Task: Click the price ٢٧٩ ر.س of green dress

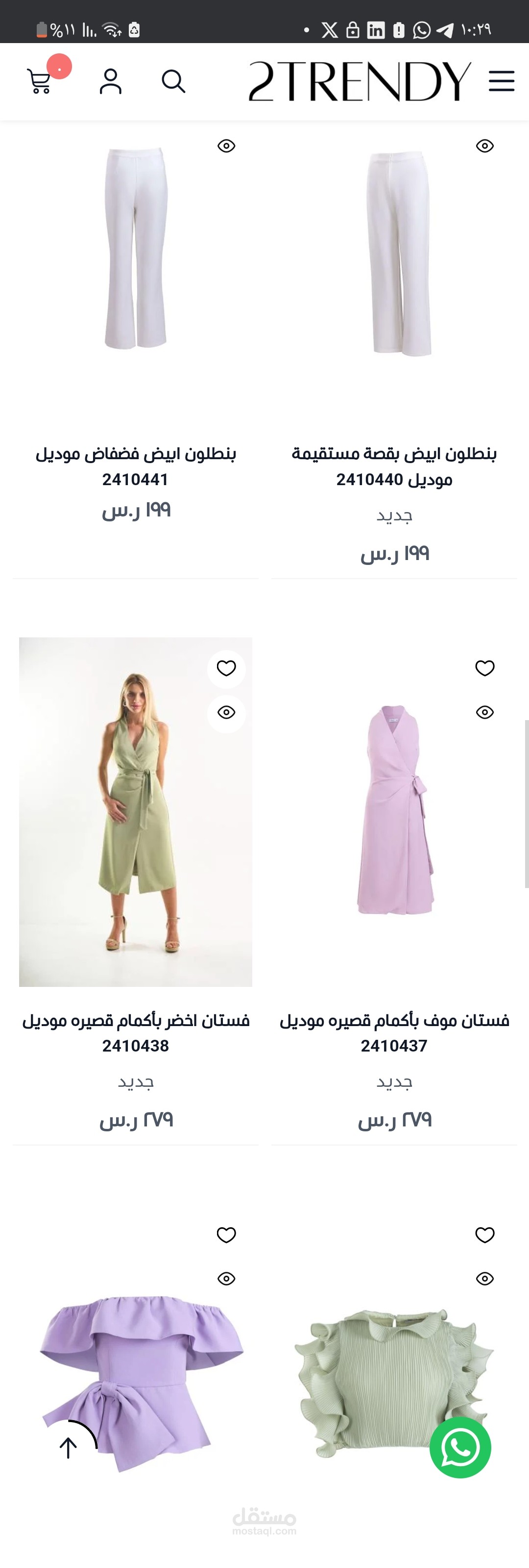Action: (135, 1122)
